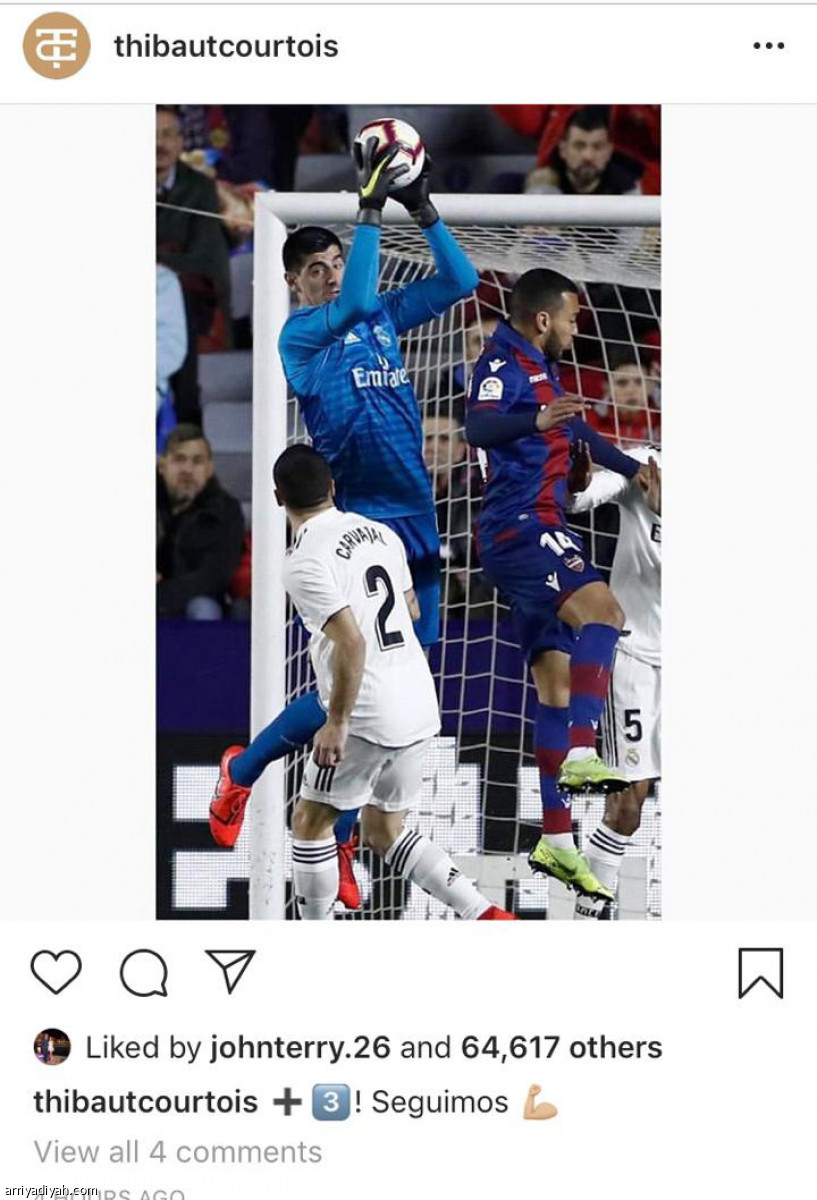Like this post with the heart icon
This screenshot has height=1200, width=817.
pyautogui.click(x=55, y=972)
